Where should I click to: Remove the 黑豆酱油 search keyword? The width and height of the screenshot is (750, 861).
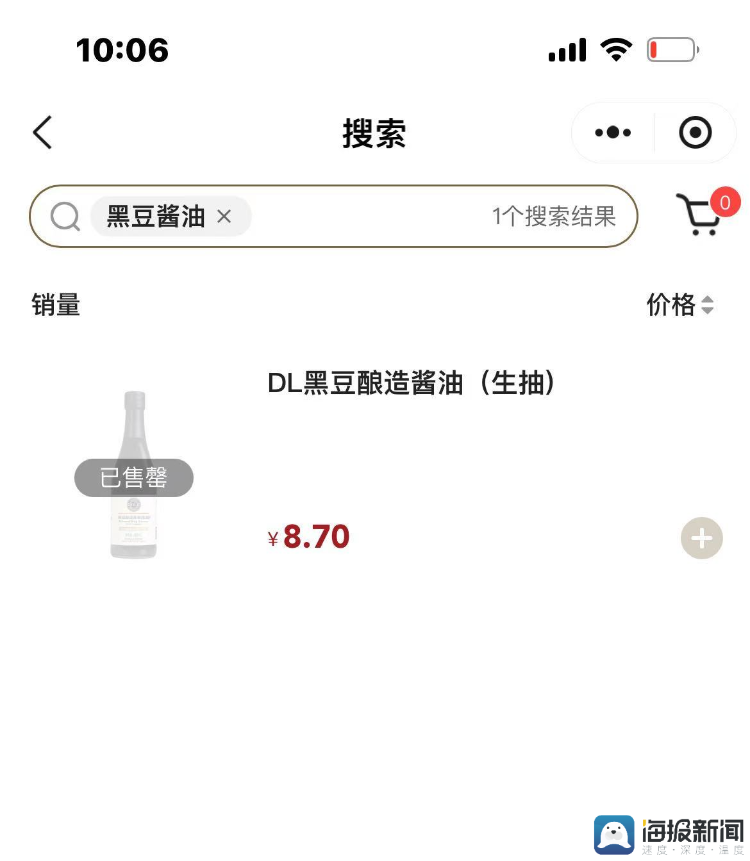tap(224, 216)
